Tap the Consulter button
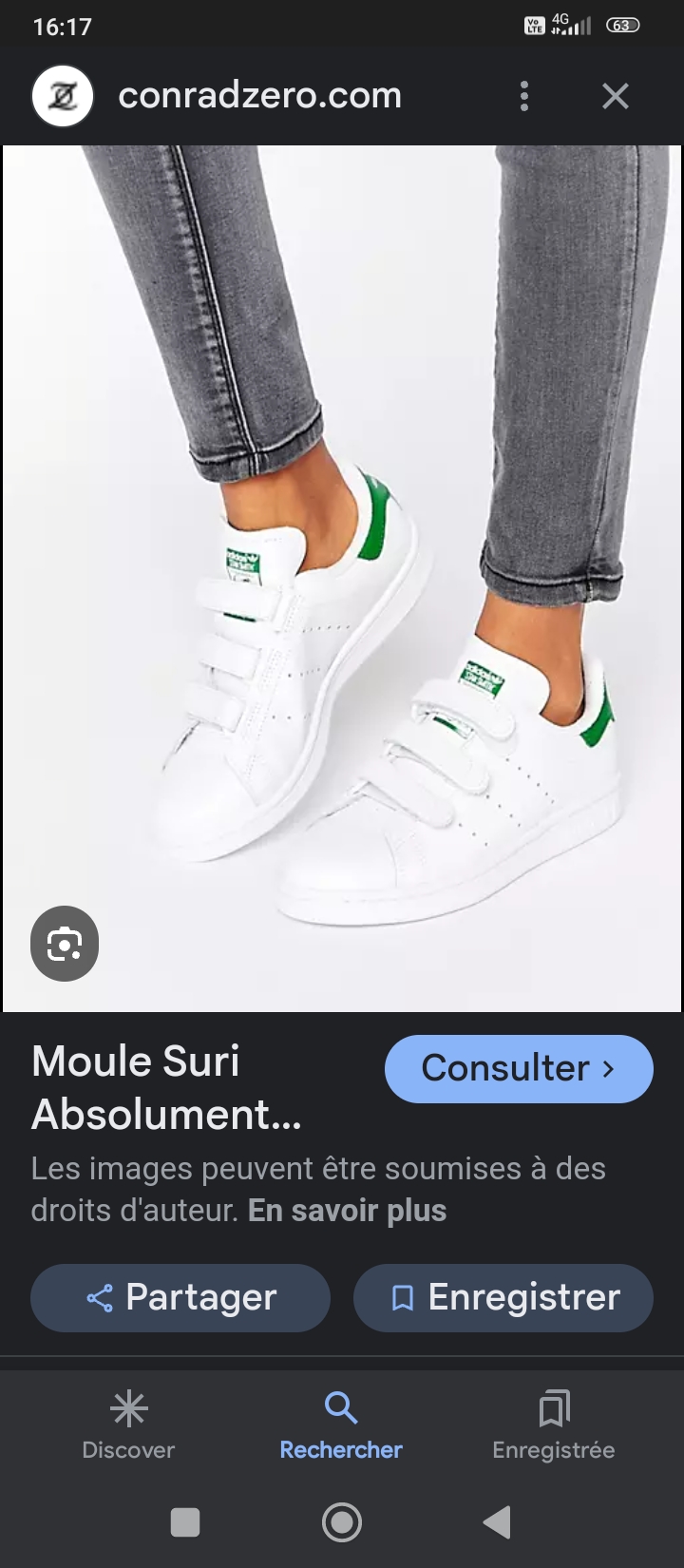The width and height of the screenshot is (684, 1568). click(x=519, y=1068)
